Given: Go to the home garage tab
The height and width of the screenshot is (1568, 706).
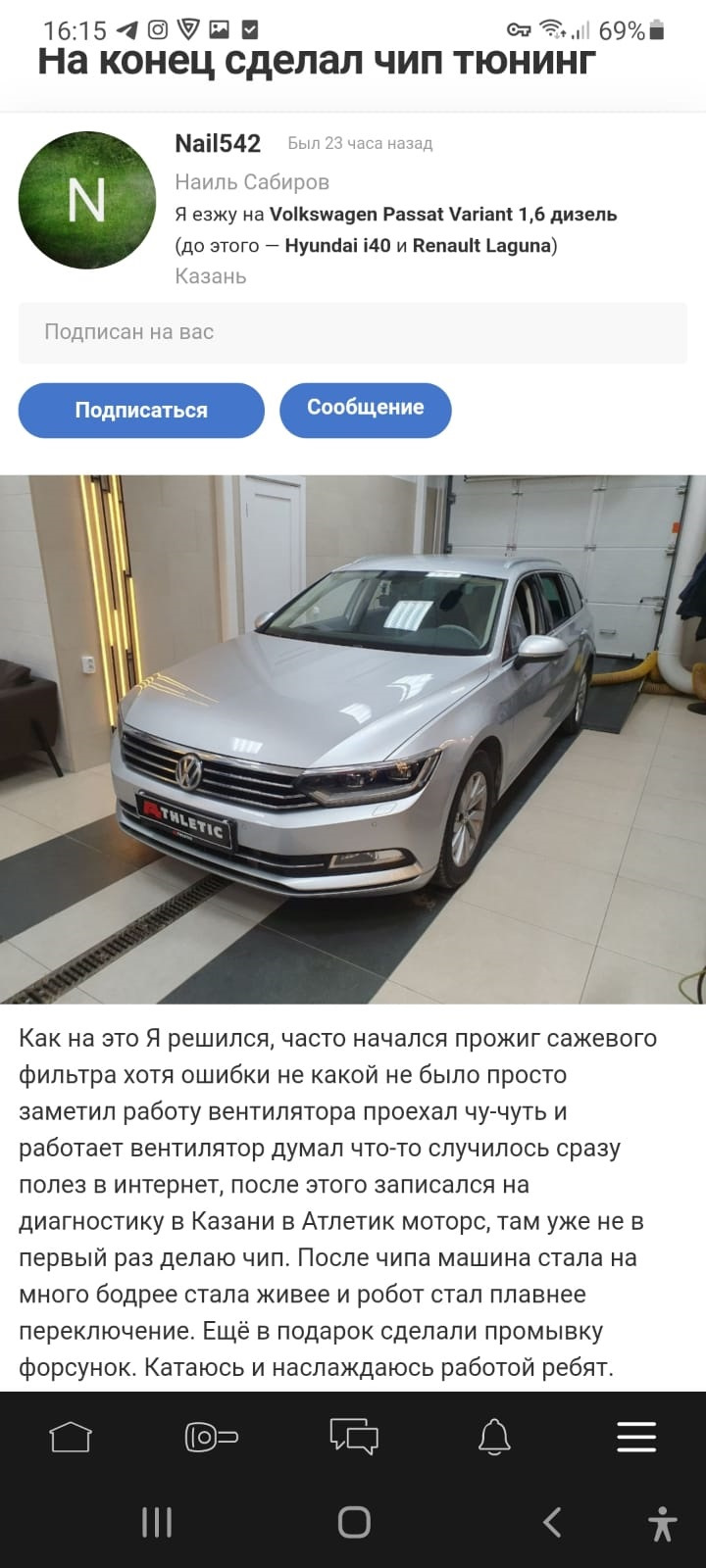Looking at the screenshot, I should [x=71, y=1438].
